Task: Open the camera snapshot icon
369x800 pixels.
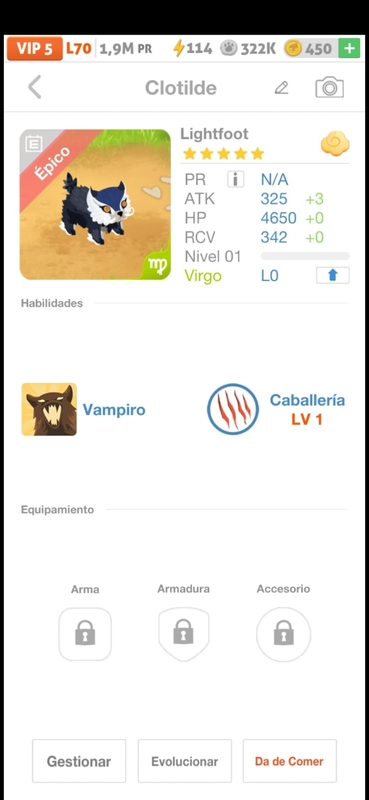Action: 329,87
